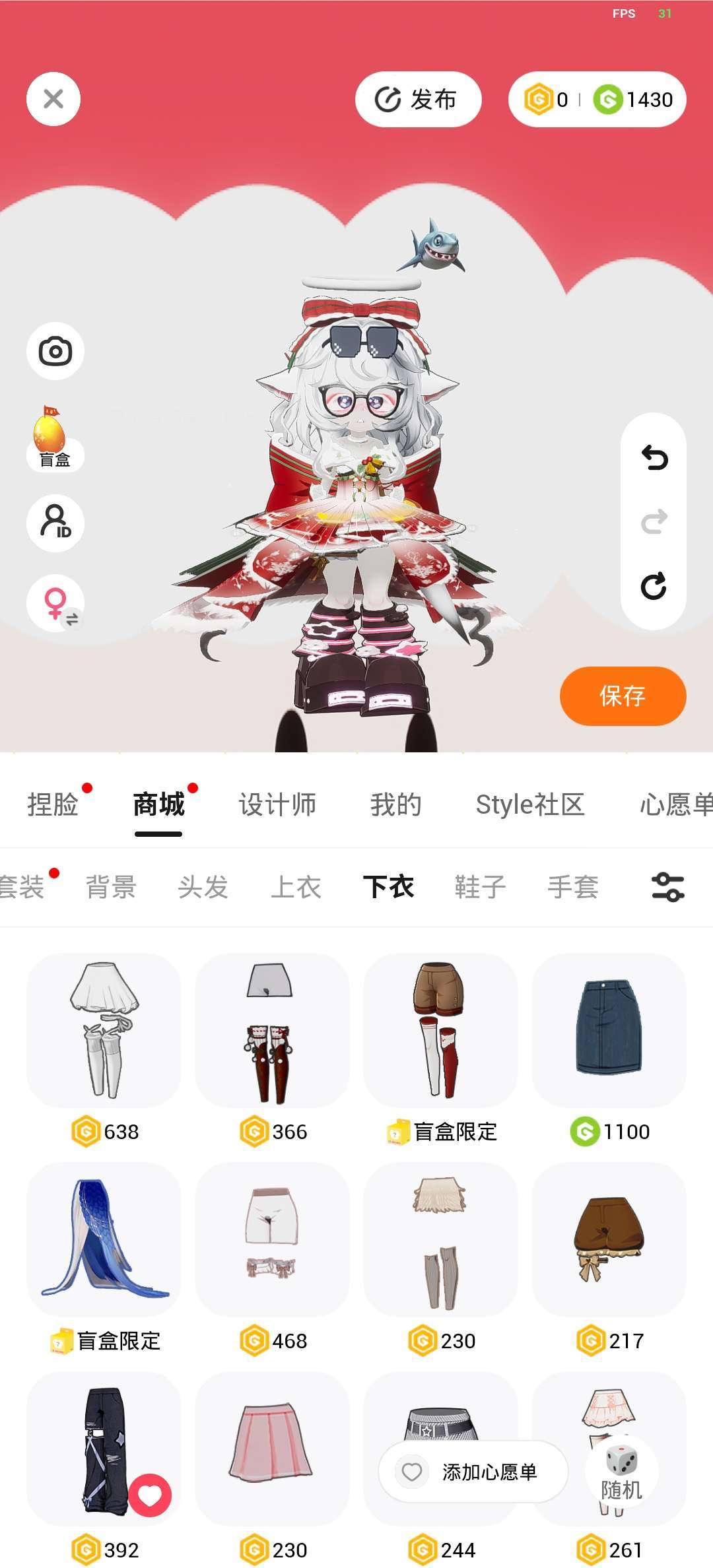Open the Style社区 tab

tap(530, 804)
